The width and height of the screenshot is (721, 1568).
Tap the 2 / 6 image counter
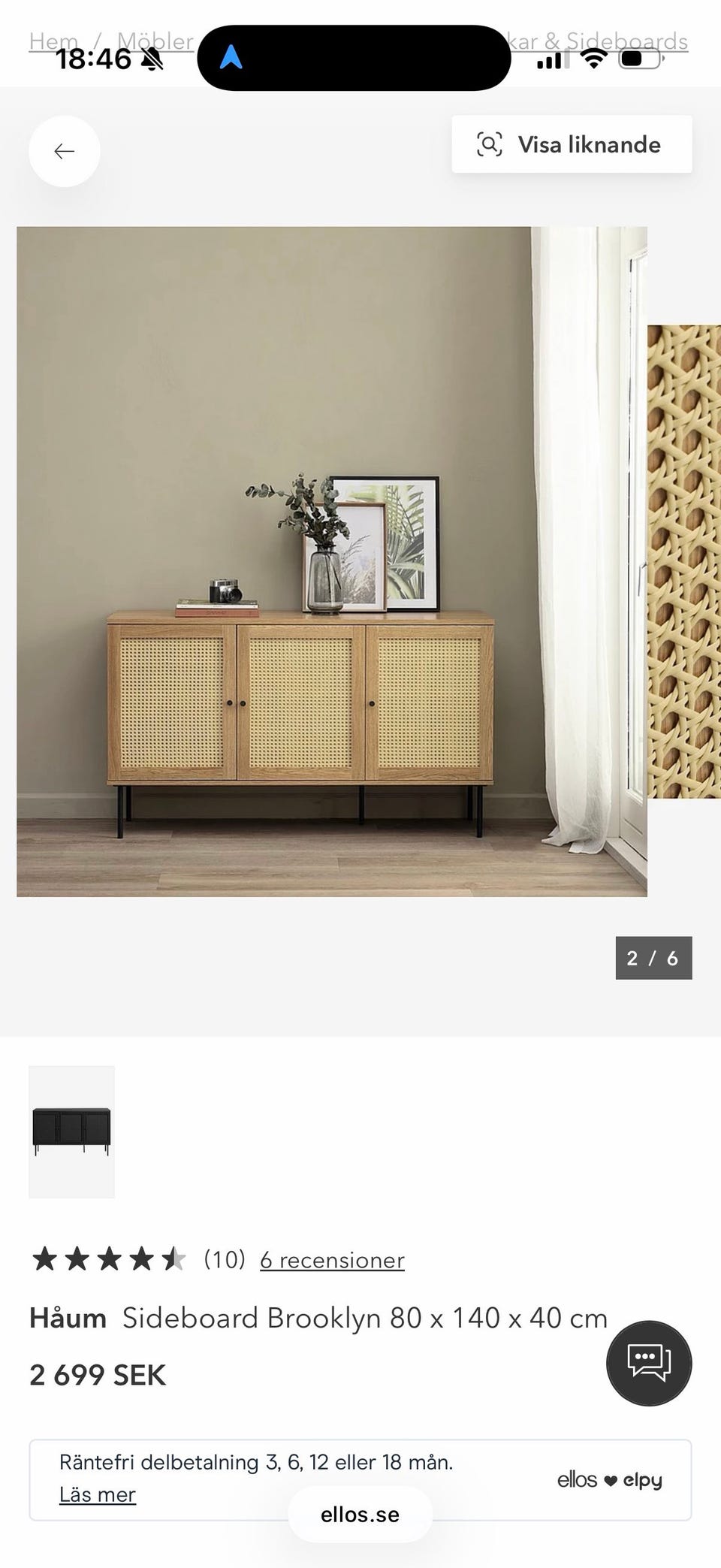click(x=653, y=959)
